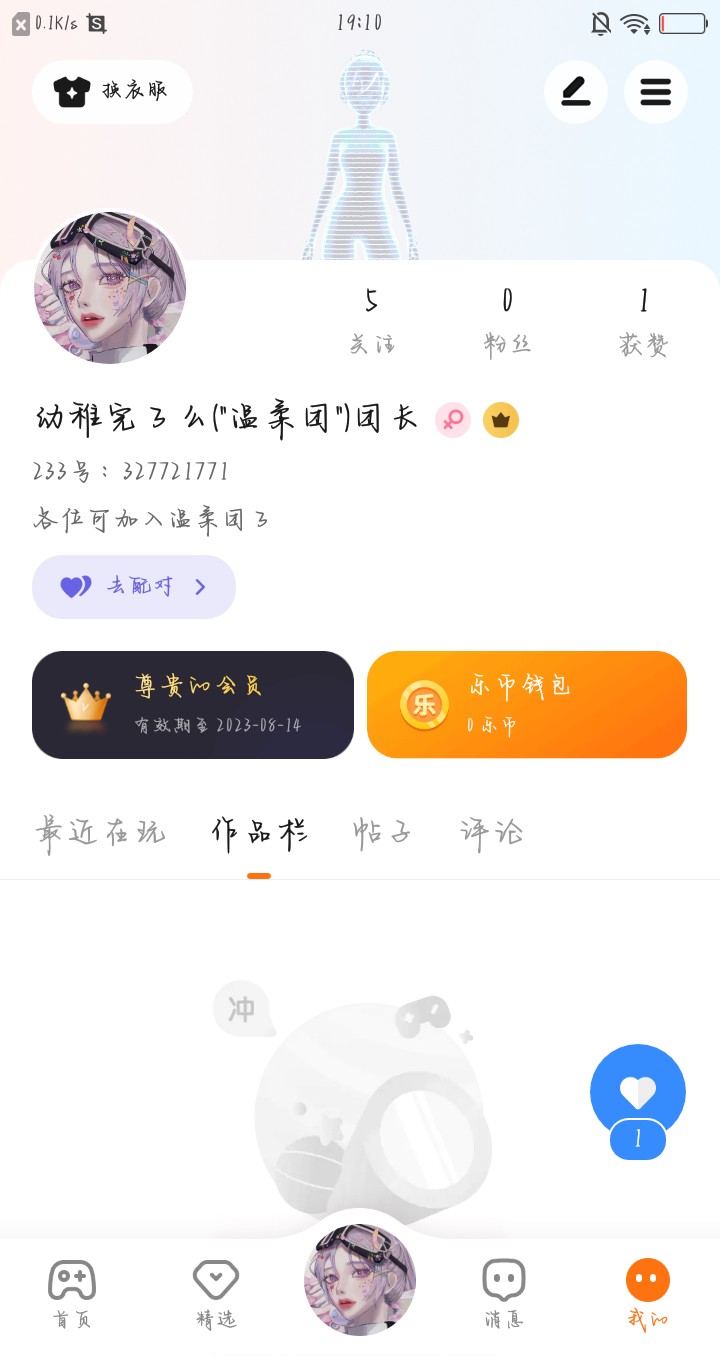Tap the 去配对 matching button
This screenshot has height=1356, width=720.
tap(134, 587)
